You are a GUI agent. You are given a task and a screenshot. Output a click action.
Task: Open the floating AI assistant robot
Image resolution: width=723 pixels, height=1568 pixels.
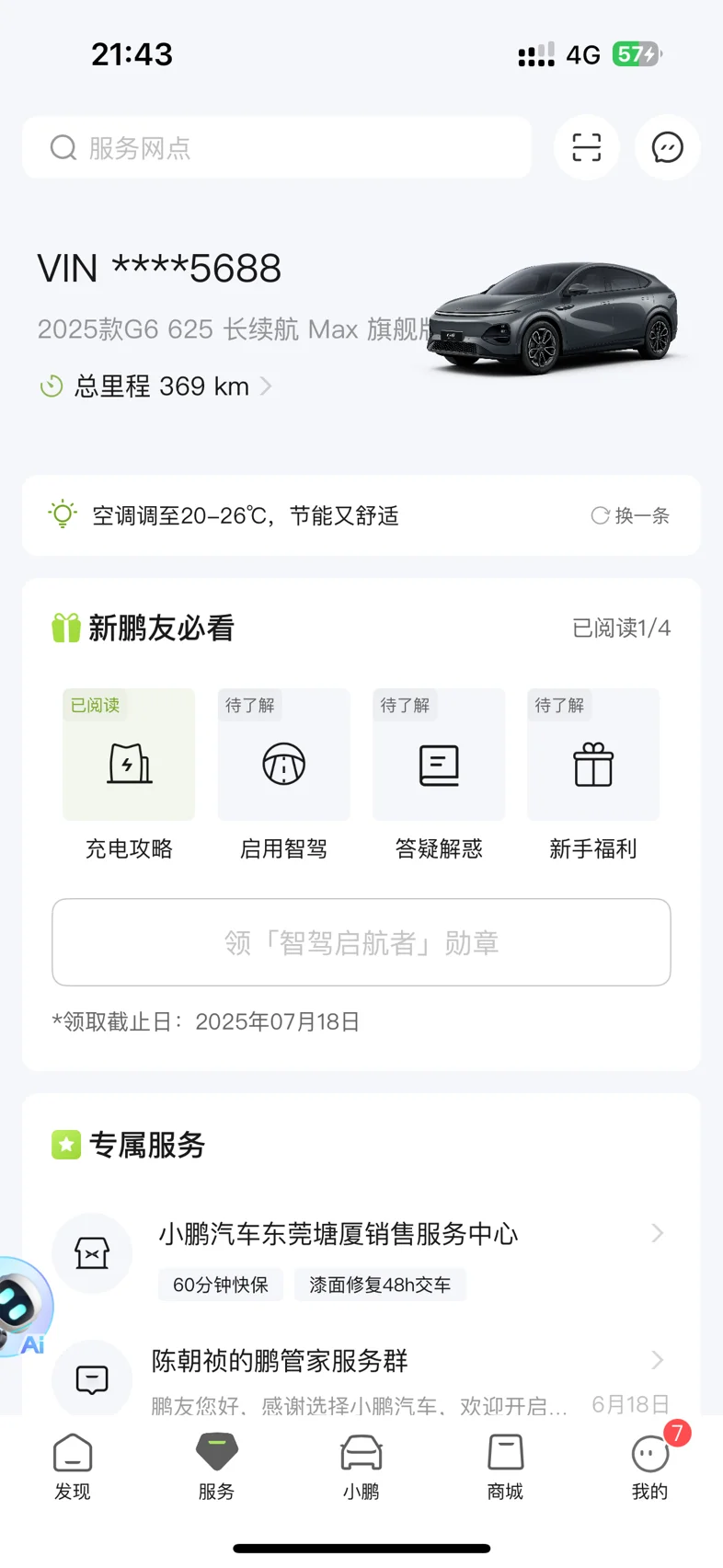click(x=22, y=1309)
